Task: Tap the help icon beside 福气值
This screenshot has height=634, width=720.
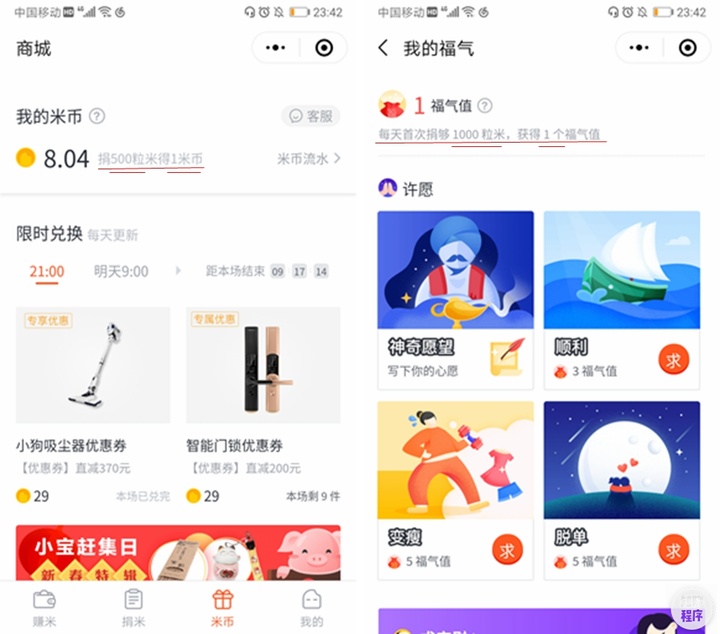Action: 485,106
